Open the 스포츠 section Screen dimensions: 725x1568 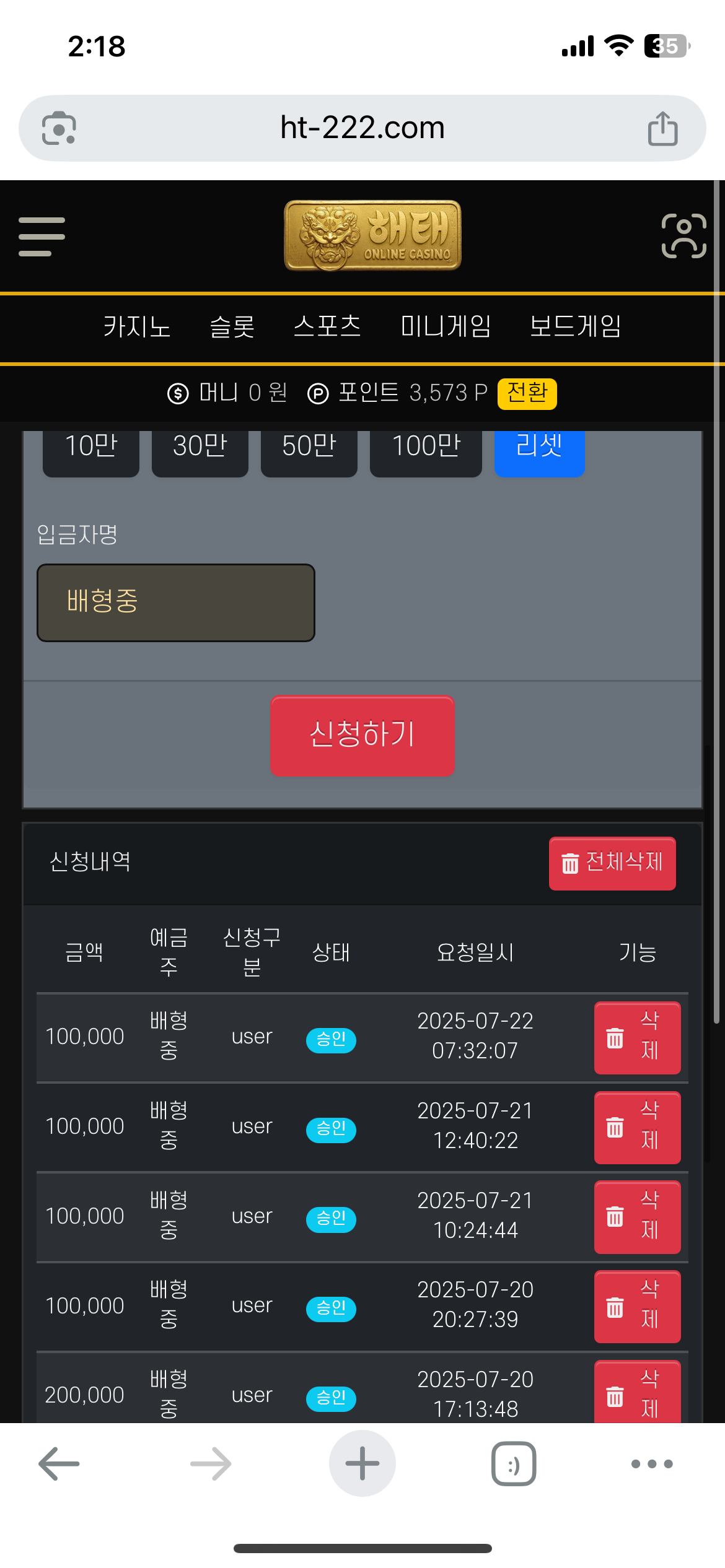327,326
